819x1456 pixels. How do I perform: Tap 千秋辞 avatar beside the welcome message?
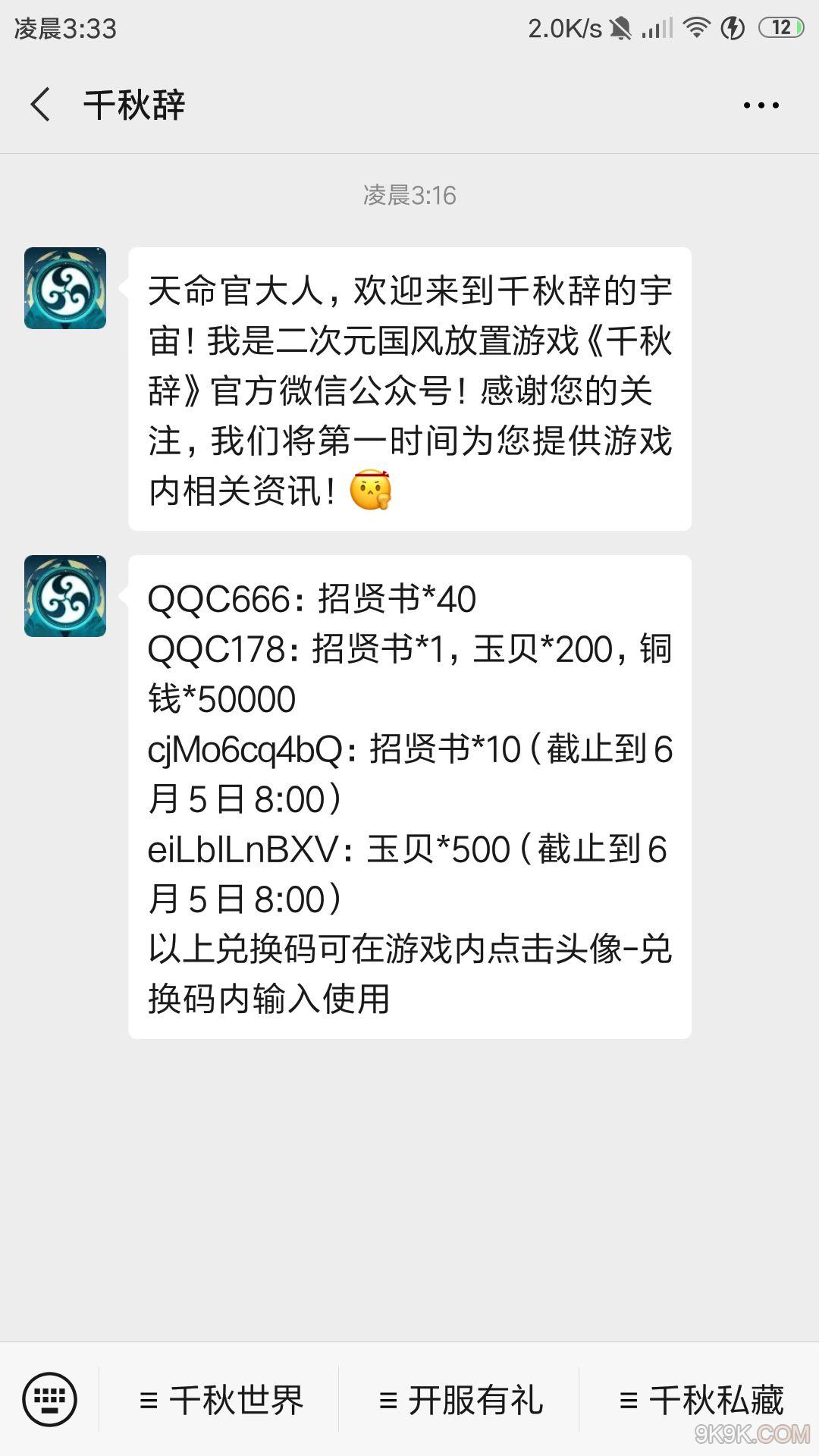point(65,288)
